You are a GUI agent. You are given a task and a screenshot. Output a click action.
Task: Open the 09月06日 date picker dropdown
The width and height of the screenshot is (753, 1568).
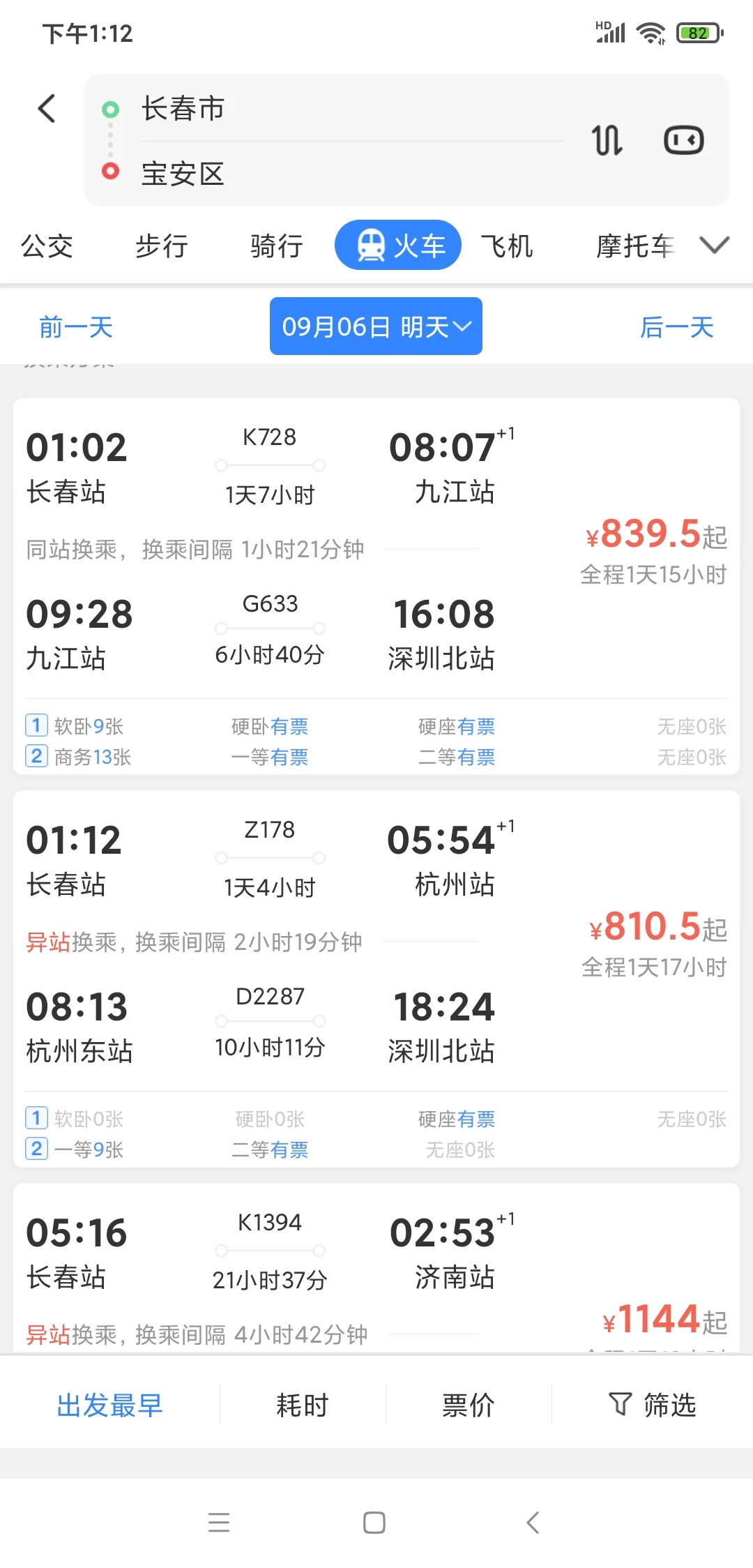pyautogui.click(x=376, y=325)
